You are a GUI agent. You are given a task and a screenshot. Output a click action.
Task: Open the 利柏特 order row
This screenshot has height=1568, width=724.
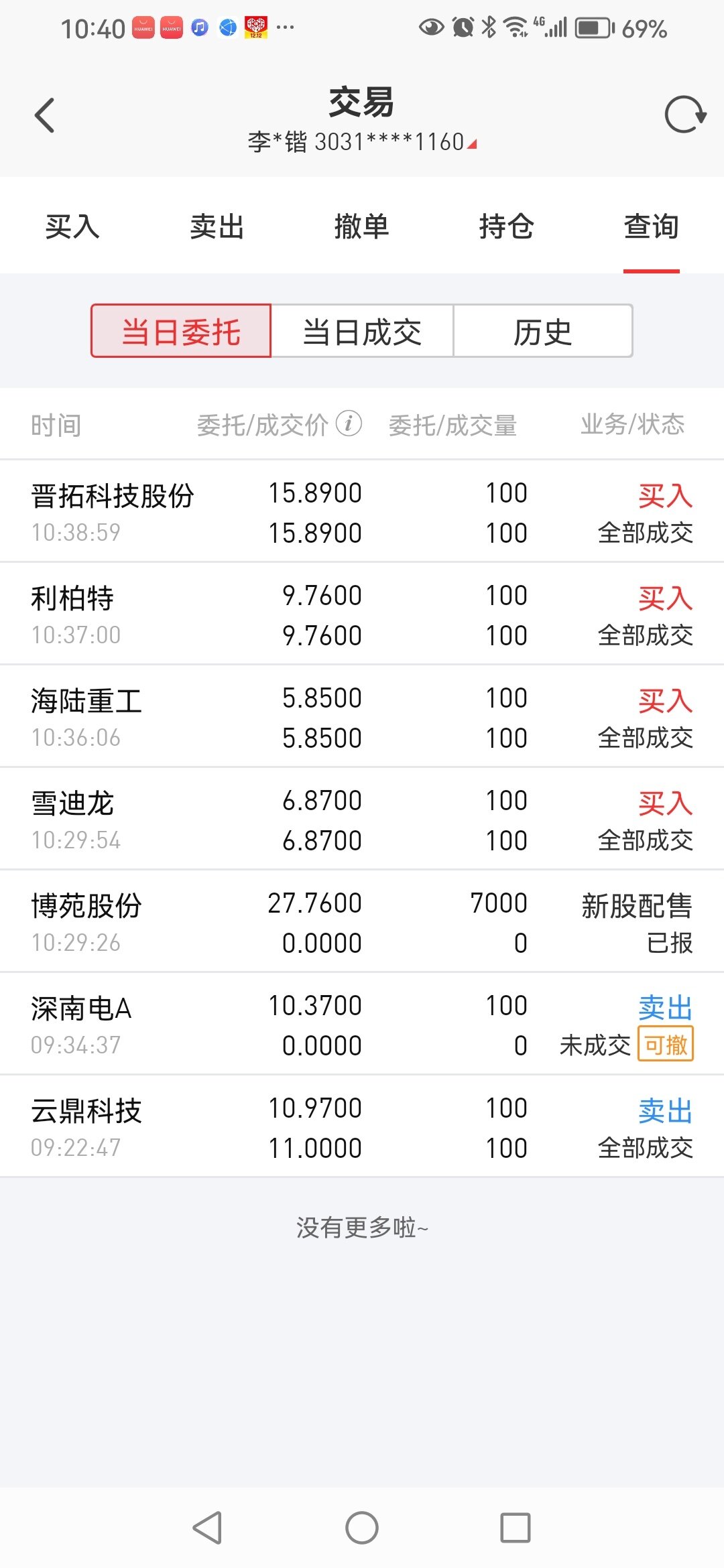tap(362, 614)
